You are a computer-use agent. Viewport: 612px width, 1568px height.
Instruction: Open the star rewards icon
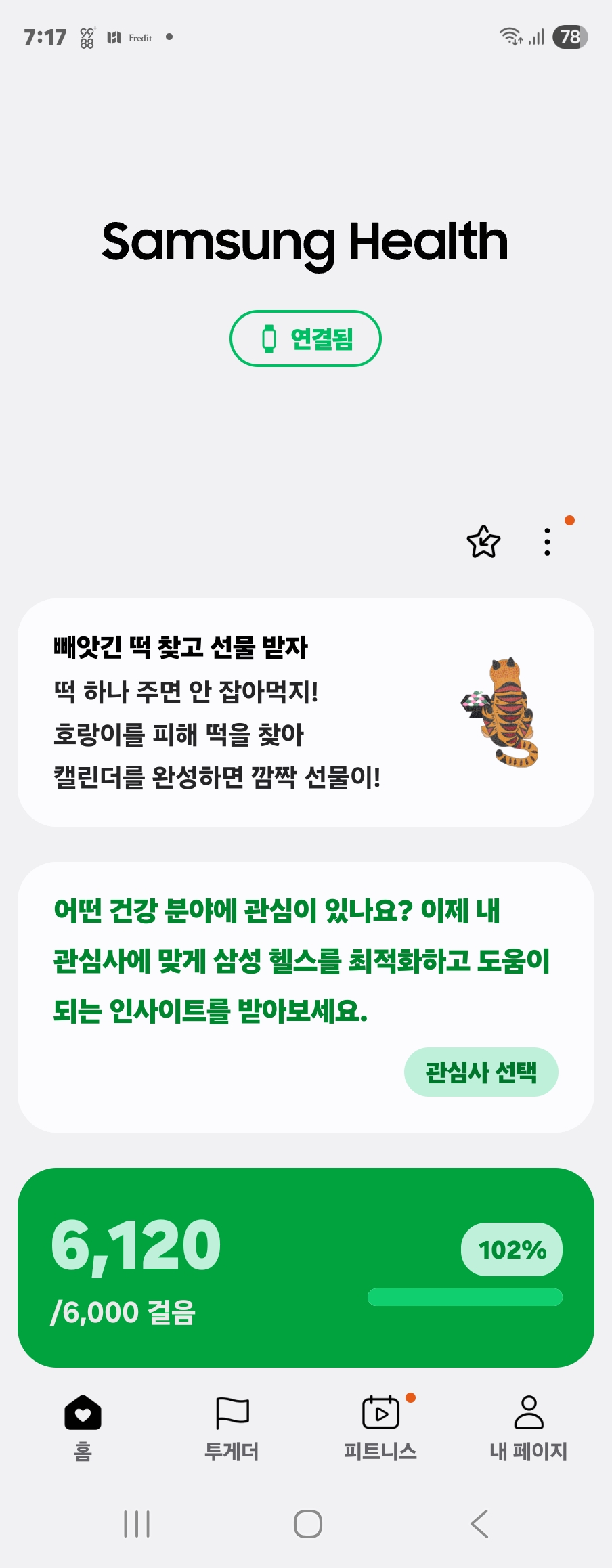click(x=483, y=542)
